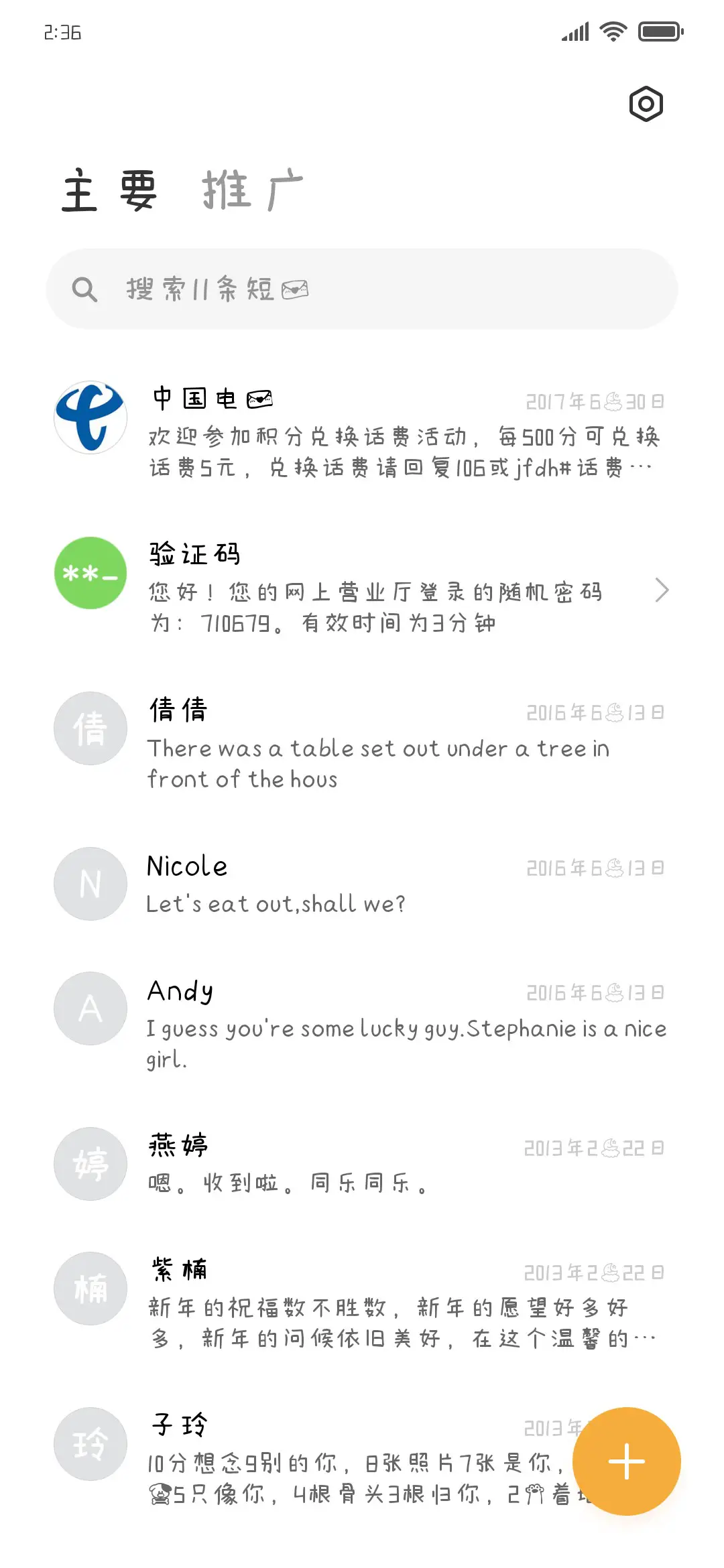This screenshot has height=1568, width=724.
Task: Tap the magnifier icon in search bar
Action: click(x=84, y=289)
